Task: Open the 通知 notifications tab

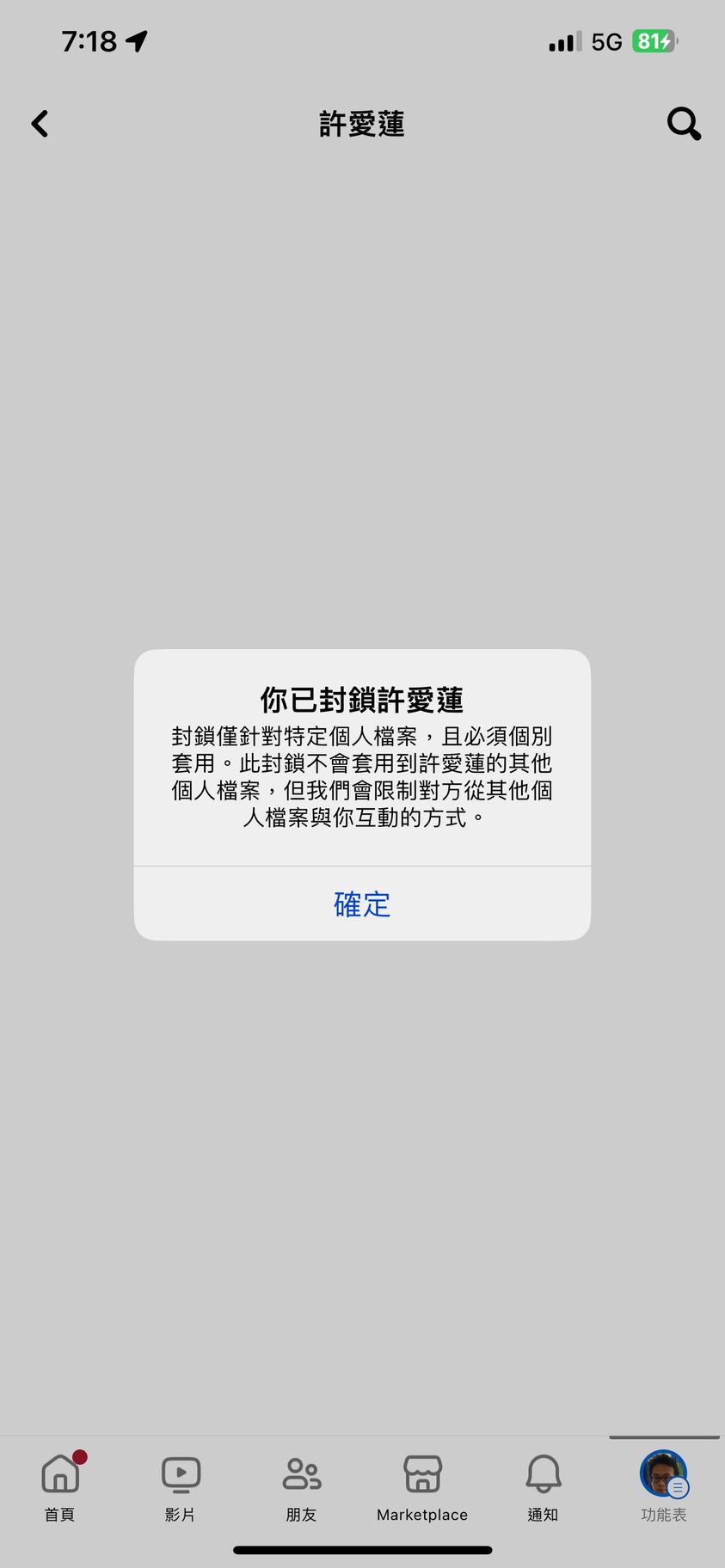Action: coord(543,1487)
